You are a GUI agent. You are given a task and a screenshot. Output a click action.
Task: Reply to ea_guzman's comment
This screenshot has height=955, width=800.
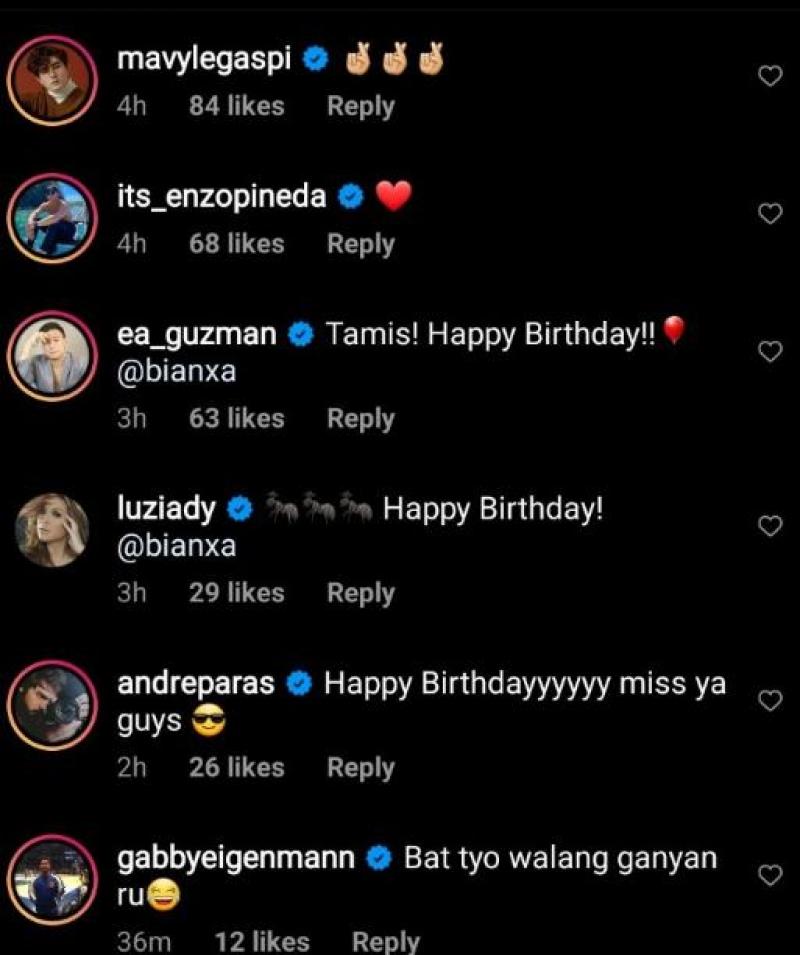[x=360, y=418]
